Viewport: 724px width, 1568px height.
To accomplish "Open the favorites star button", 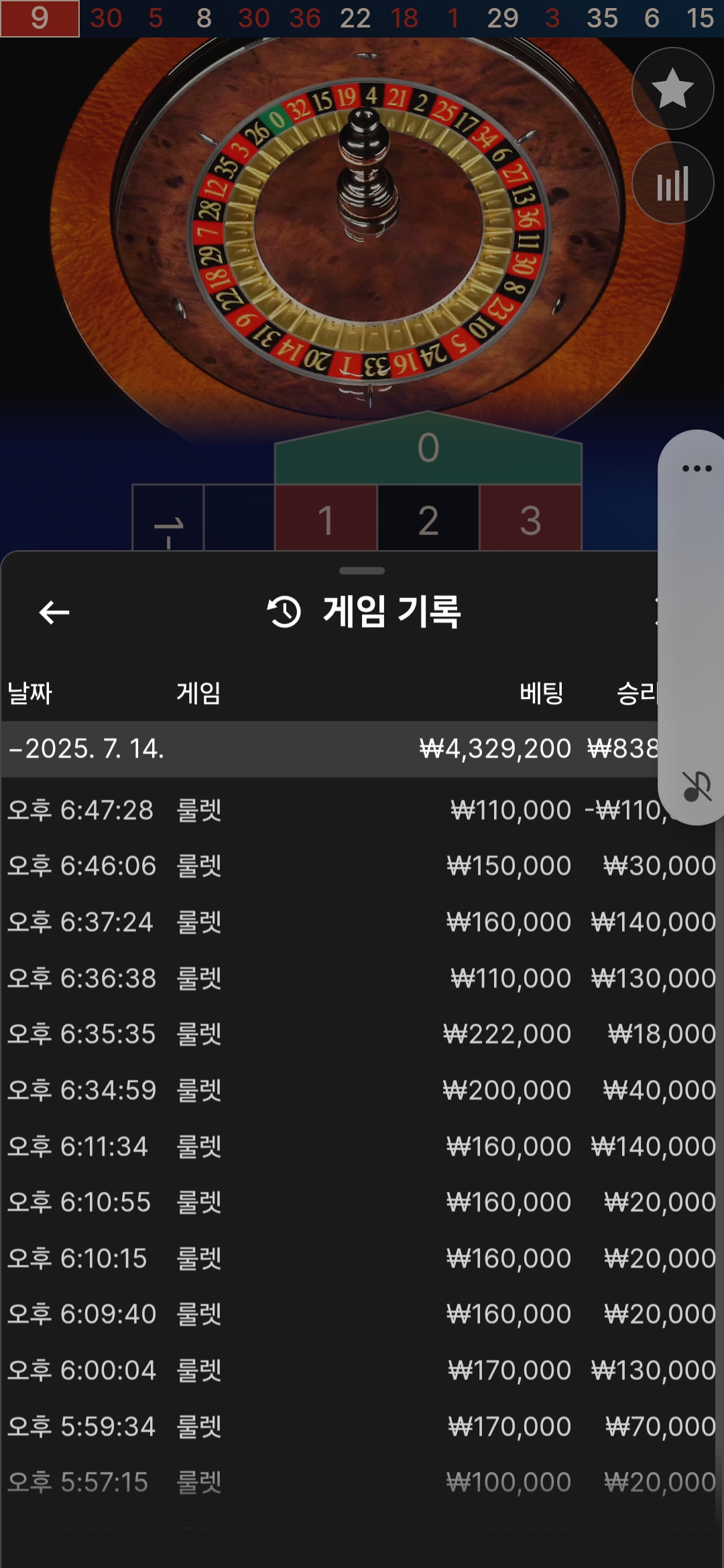I will [672, 88].
